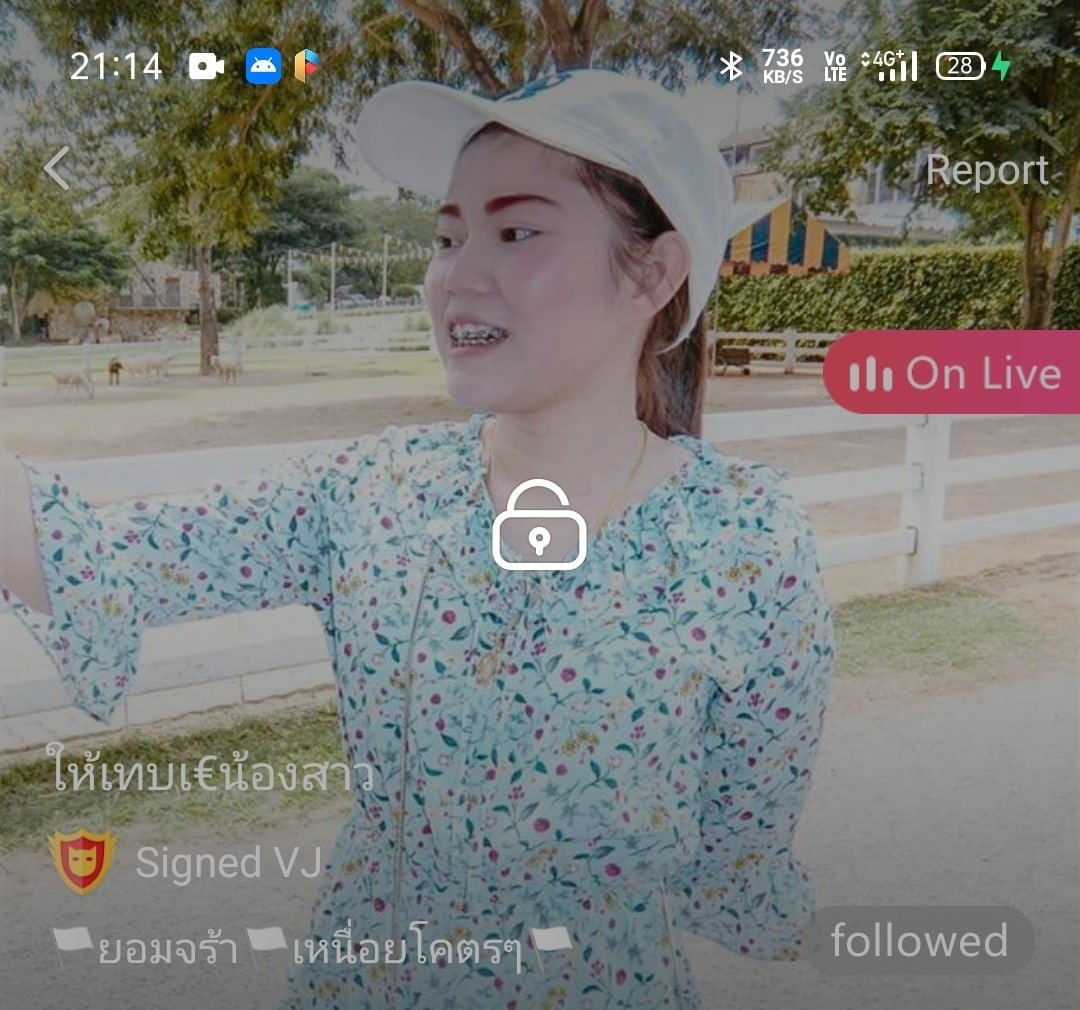Tap the lock icon on the stream

[539, 525]
